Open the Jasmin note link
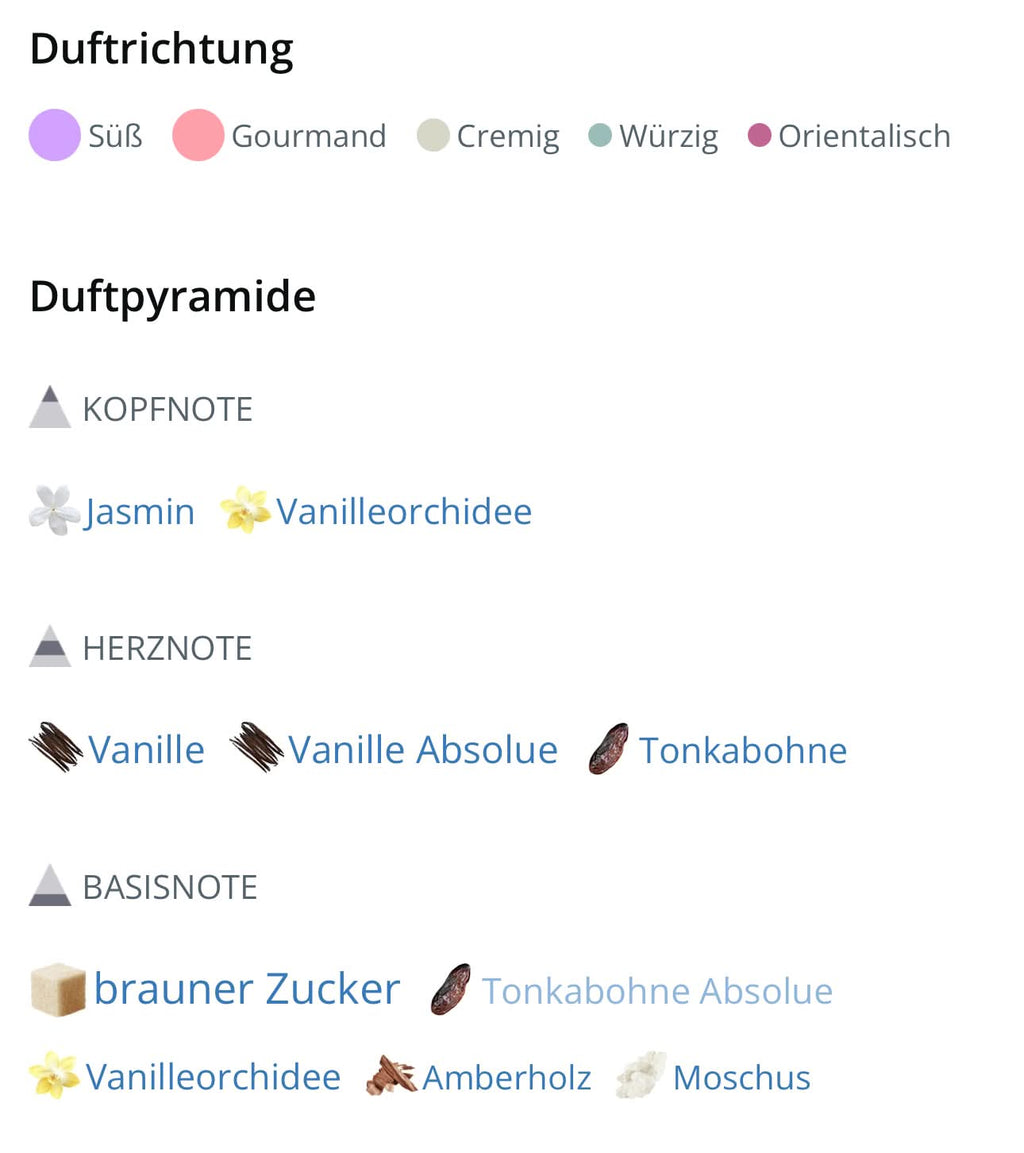 [x=139, y=512]
